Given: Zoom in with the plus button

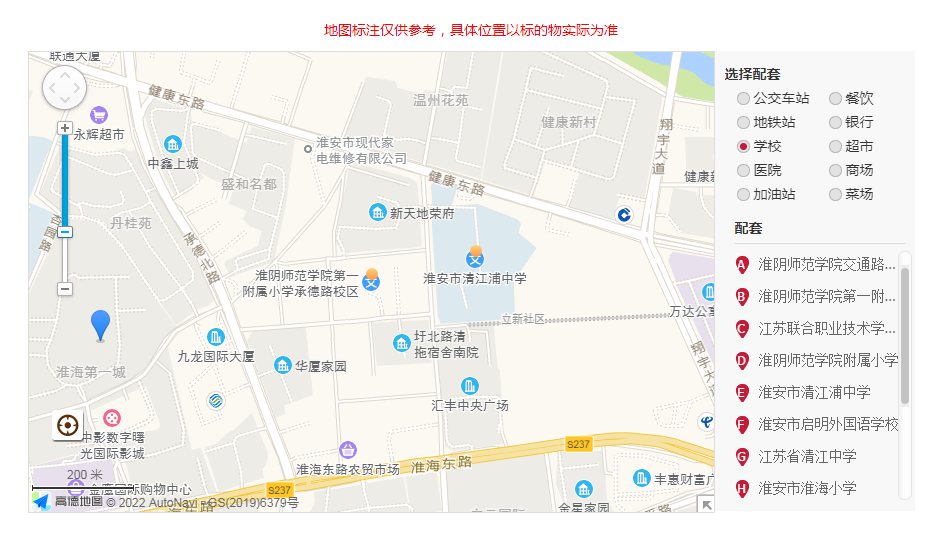Looking at the screenshot, I should pos(65,128).
